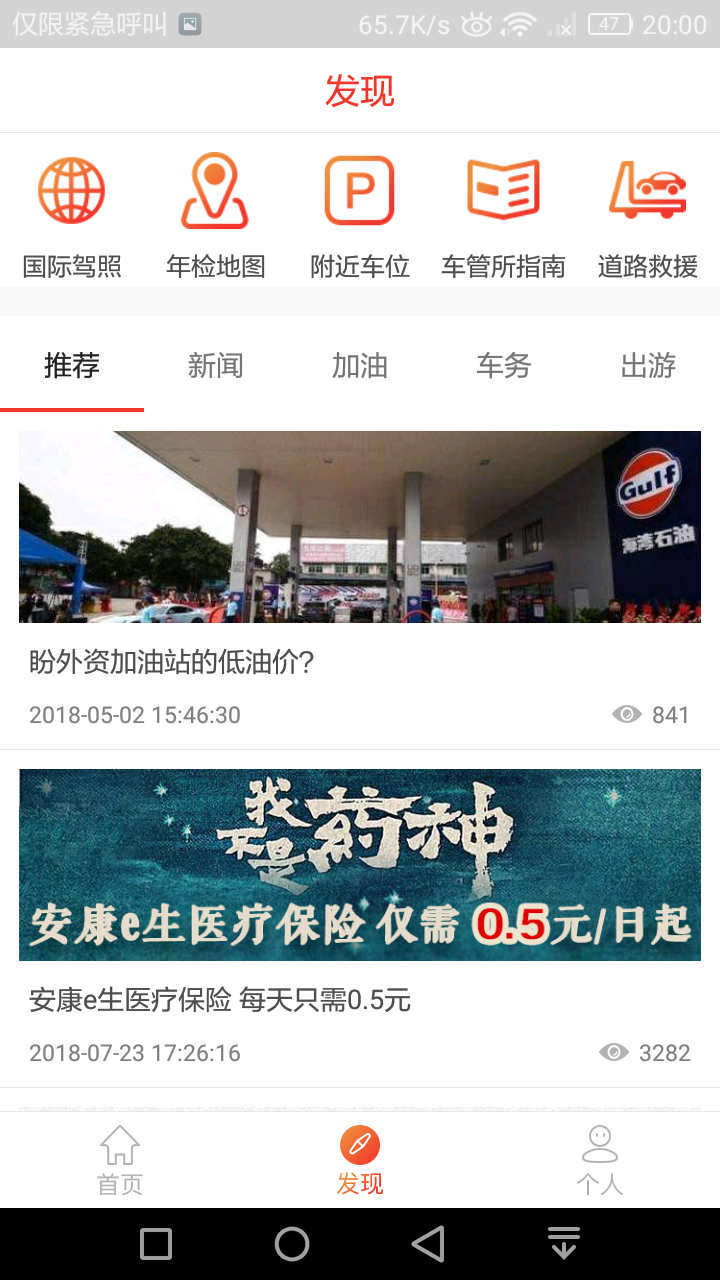Switch to the 出游 tab
This screenshot has width=720, height=1280.
(648, 366)
